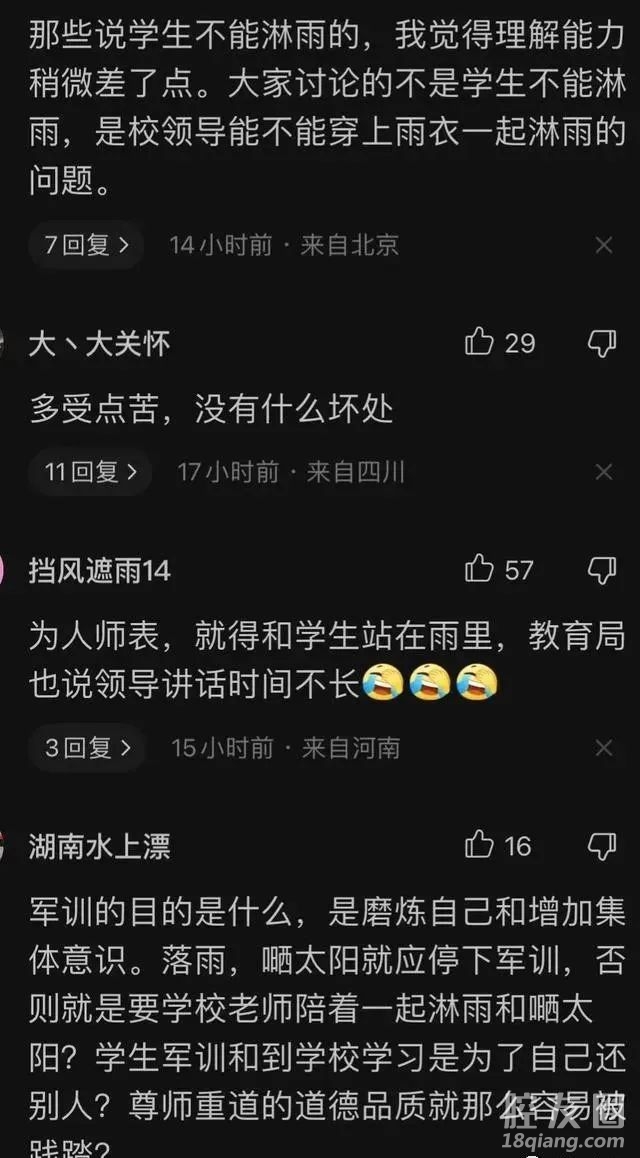Dislike 湖南水上漂's comment
This screenshot has height=1158, width=640.
tap(601, 846)
